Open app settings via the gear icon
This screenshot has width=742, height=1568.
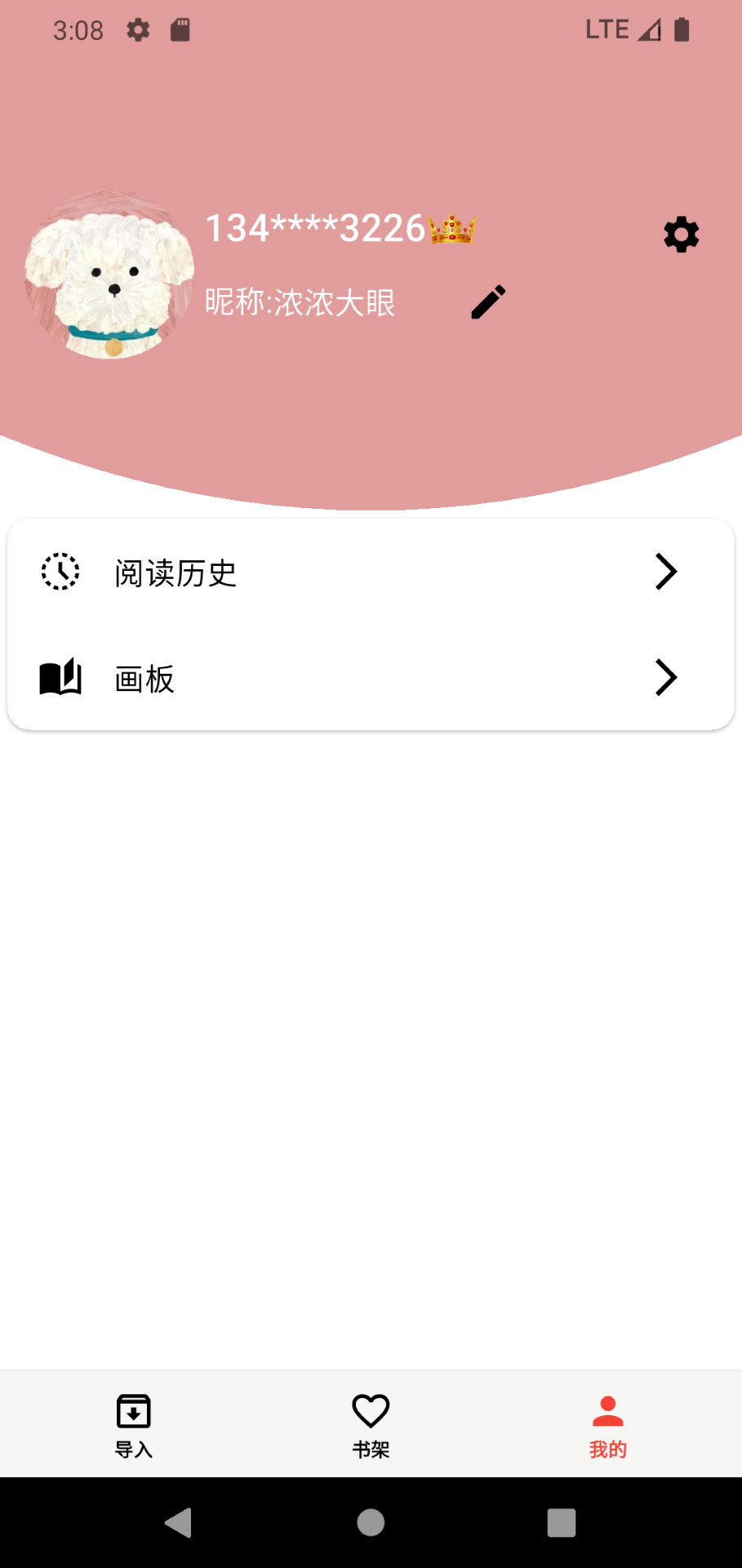[680, 234]
